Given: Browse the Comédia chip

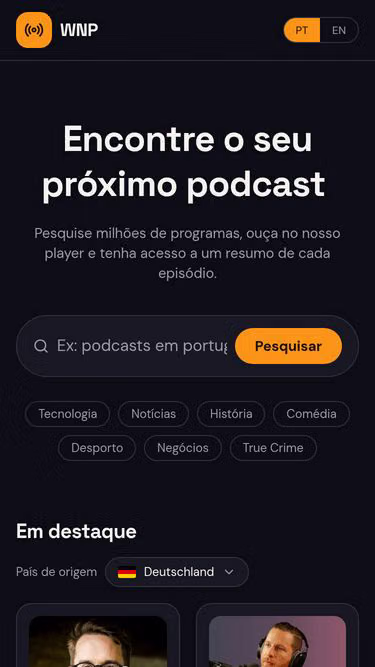Looking at the screenshot, I should [311, 414].
